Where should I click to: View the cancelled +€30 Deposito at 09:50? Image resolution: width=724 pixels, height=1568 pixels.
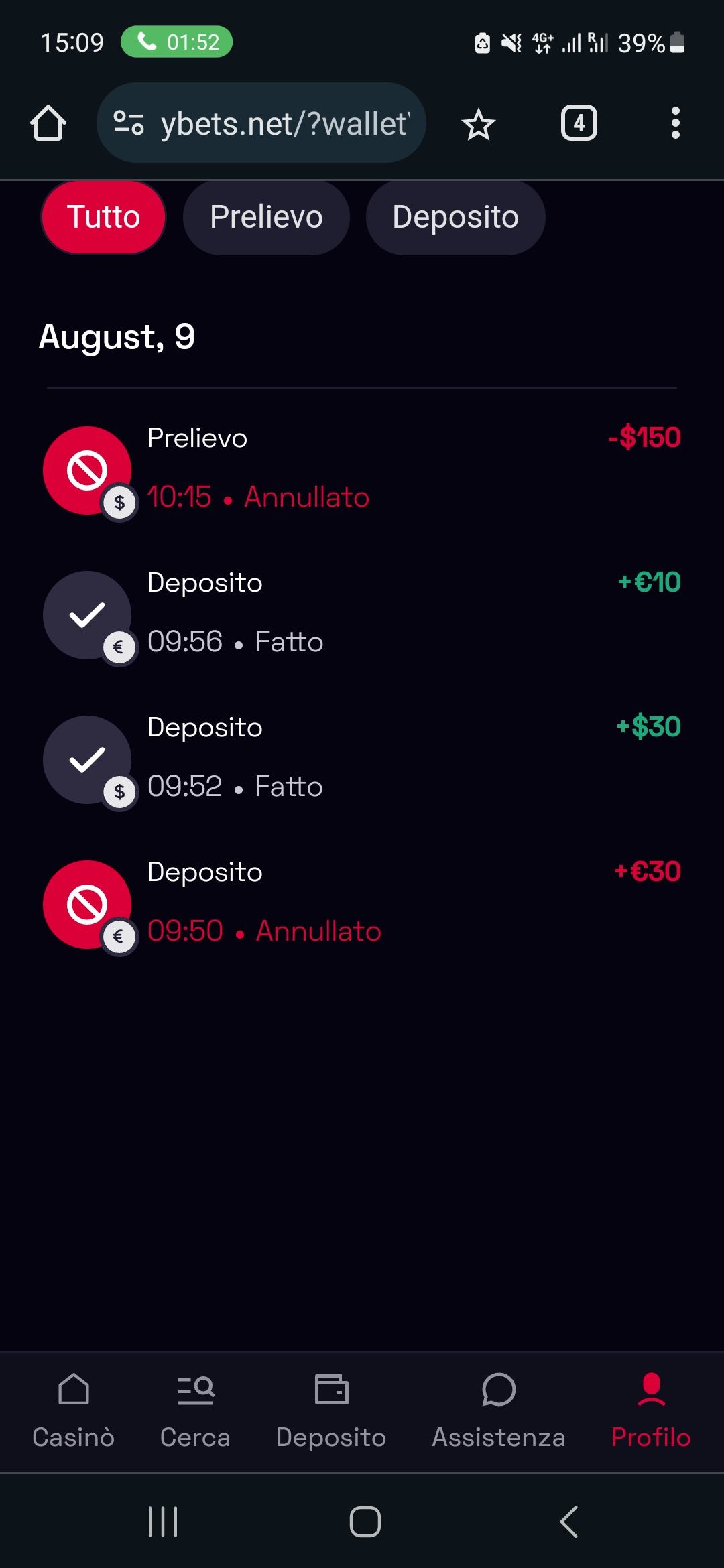pos(362,903)
